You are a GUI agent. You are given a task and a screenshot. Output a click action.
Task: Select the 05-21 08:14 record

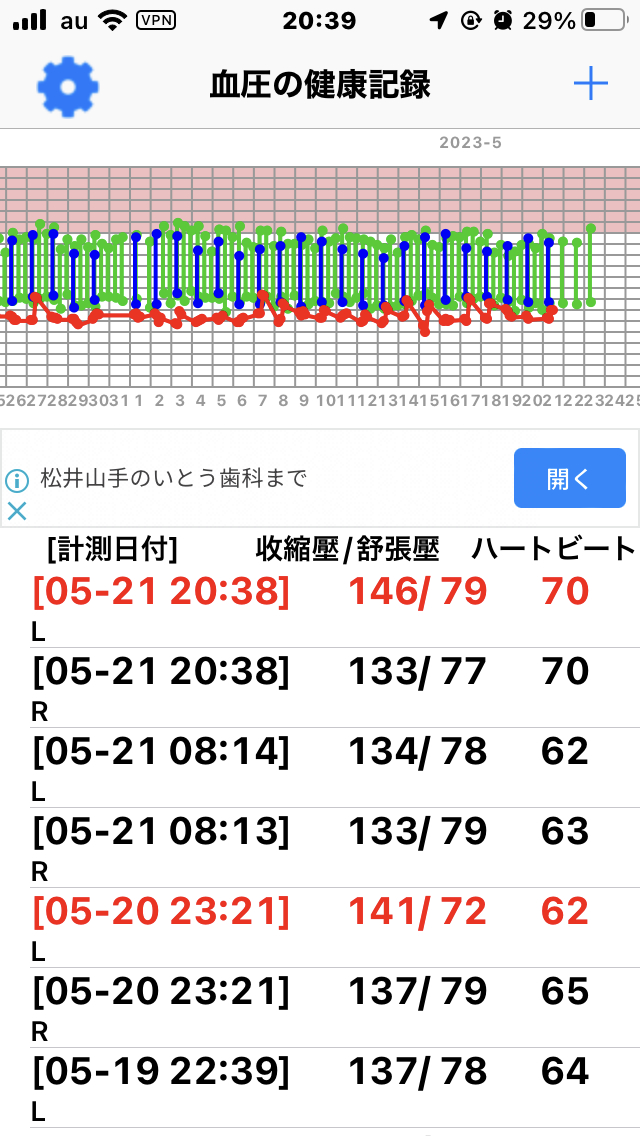[320, 768]
